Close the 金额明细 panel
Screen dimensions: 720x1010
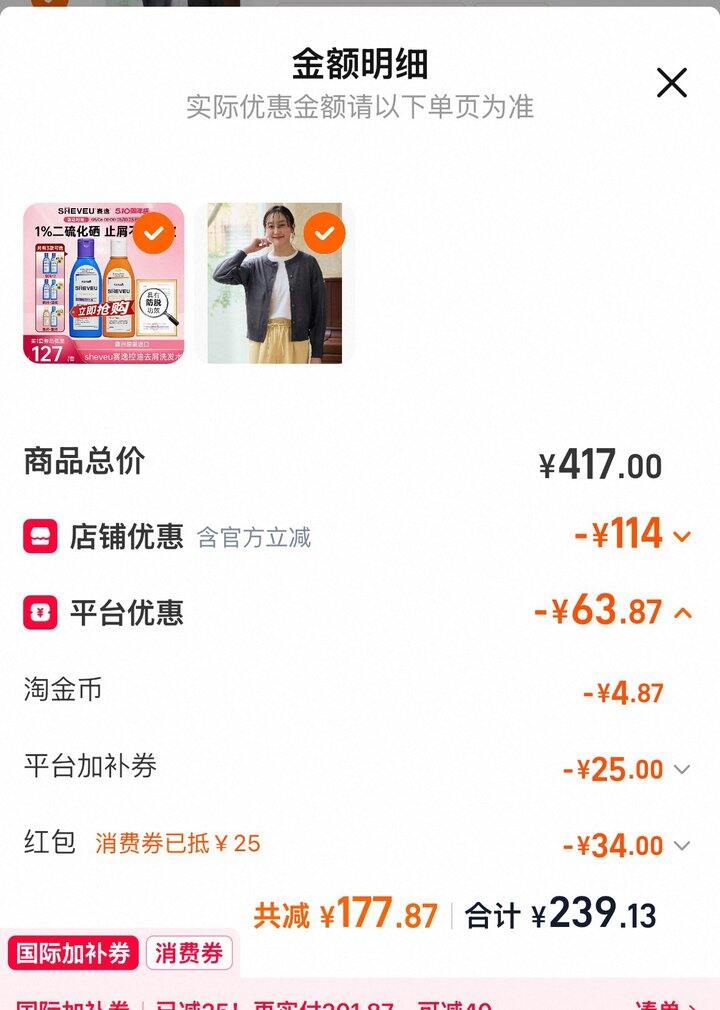pyautogui.click(x=672, y=82)
